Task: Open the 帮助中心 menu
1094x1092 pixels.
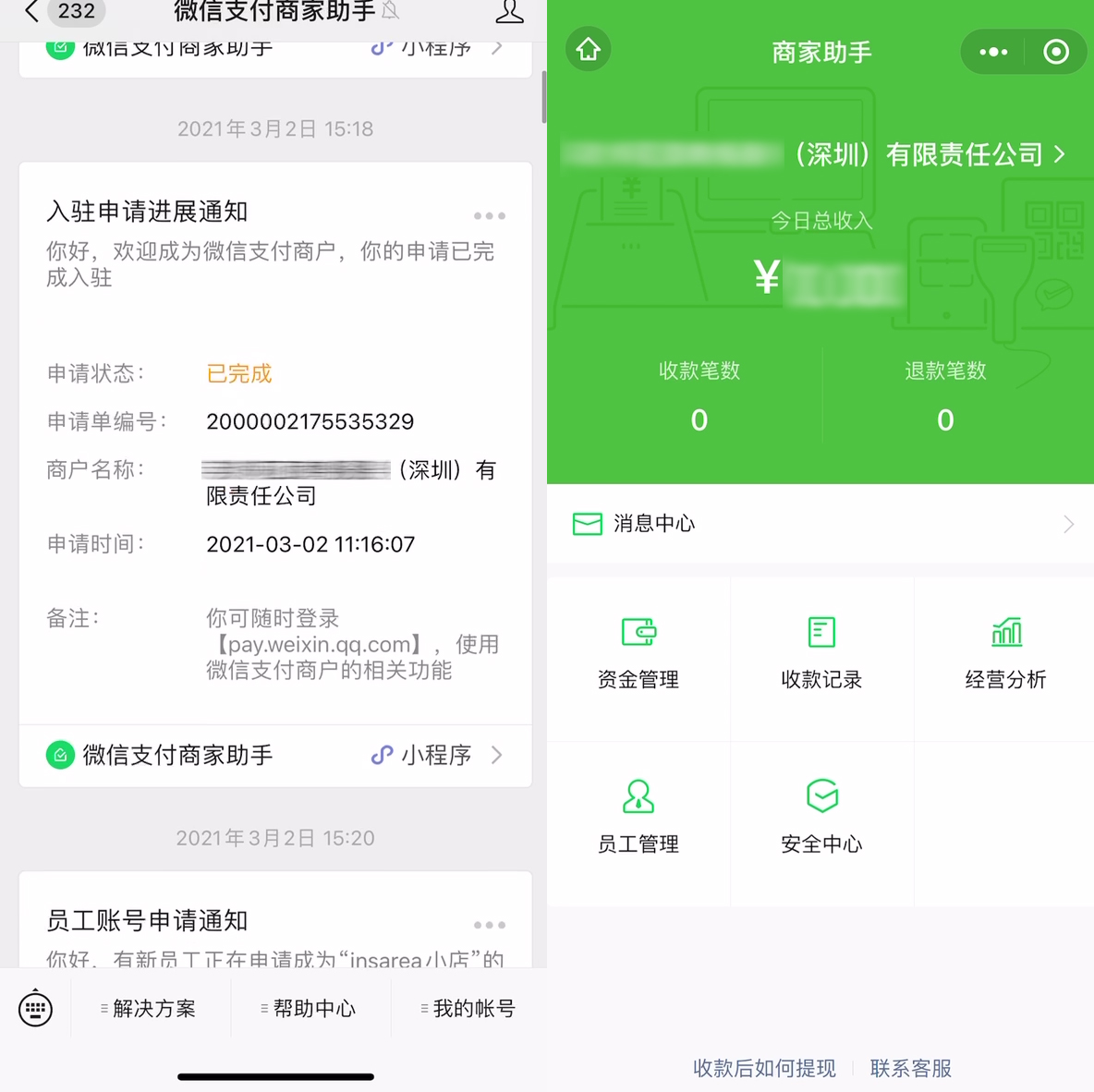Action: click(310, 1008)
